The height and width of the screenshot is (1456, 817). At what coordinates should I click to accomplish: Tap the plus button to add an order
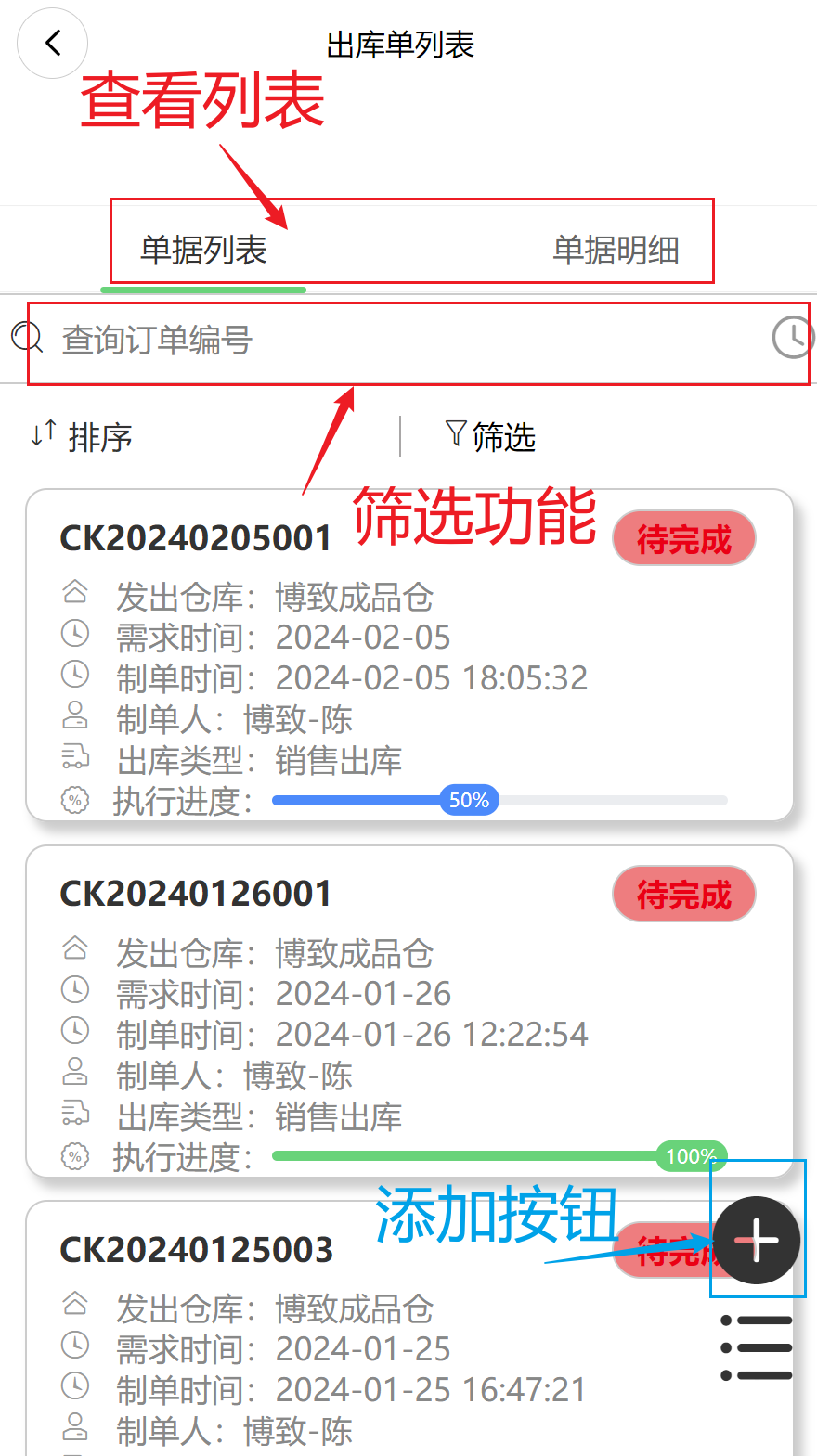point(757,1241)
